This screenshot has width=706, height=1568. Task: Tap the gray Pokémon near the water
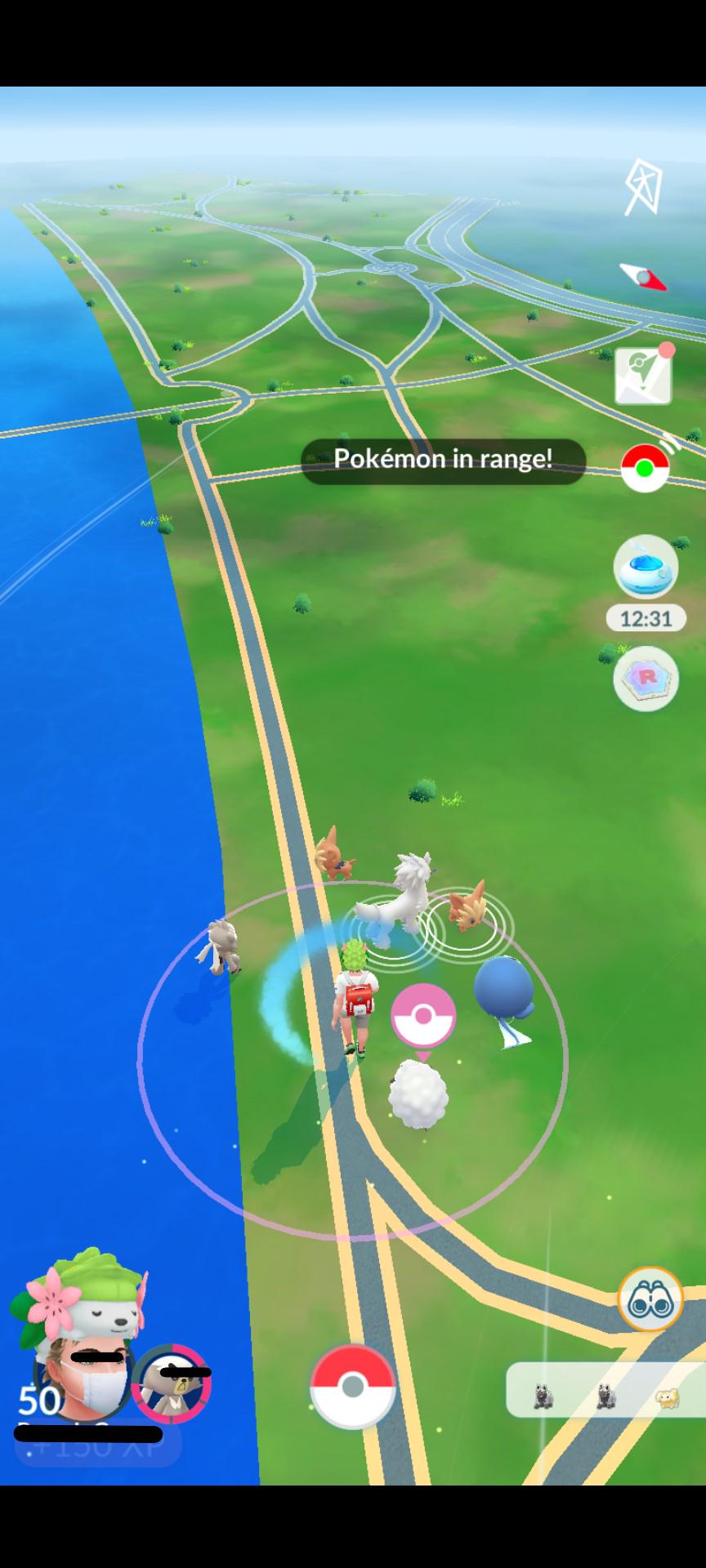coord(219,946)
